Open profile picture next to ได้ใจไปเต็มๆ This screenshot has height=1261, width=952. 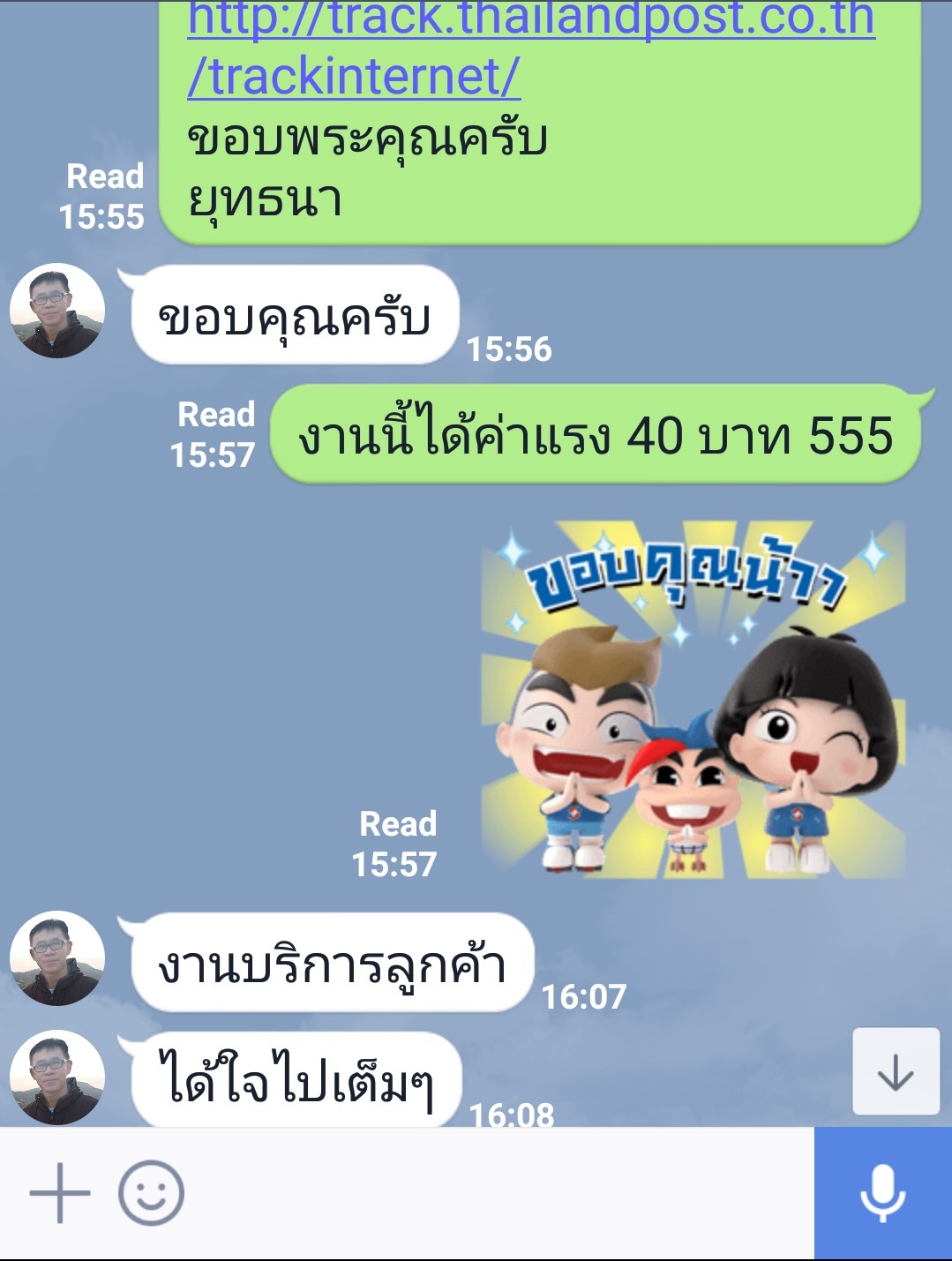(57, 1077)
